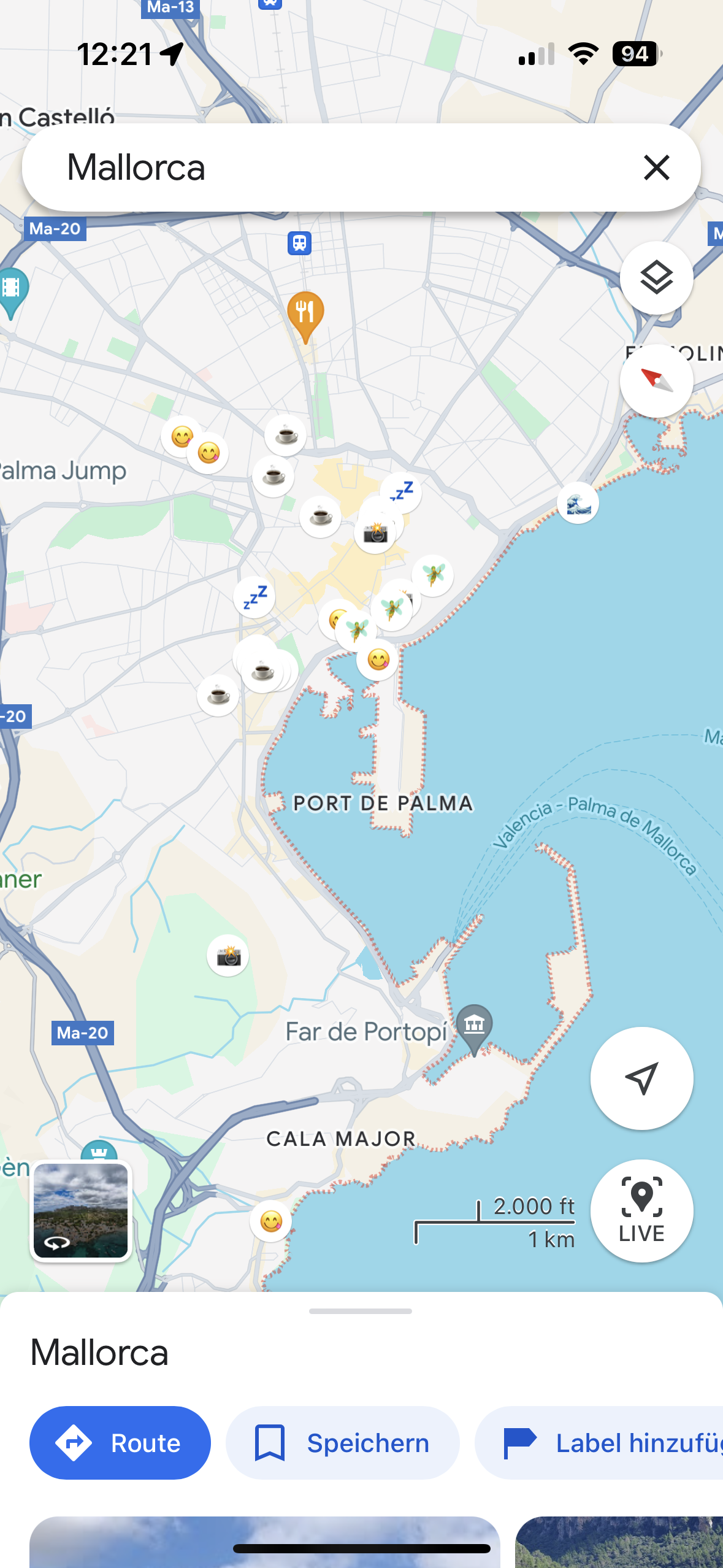Center map on my current location
Screen dimensions: 723x1568
(641, 1078)
